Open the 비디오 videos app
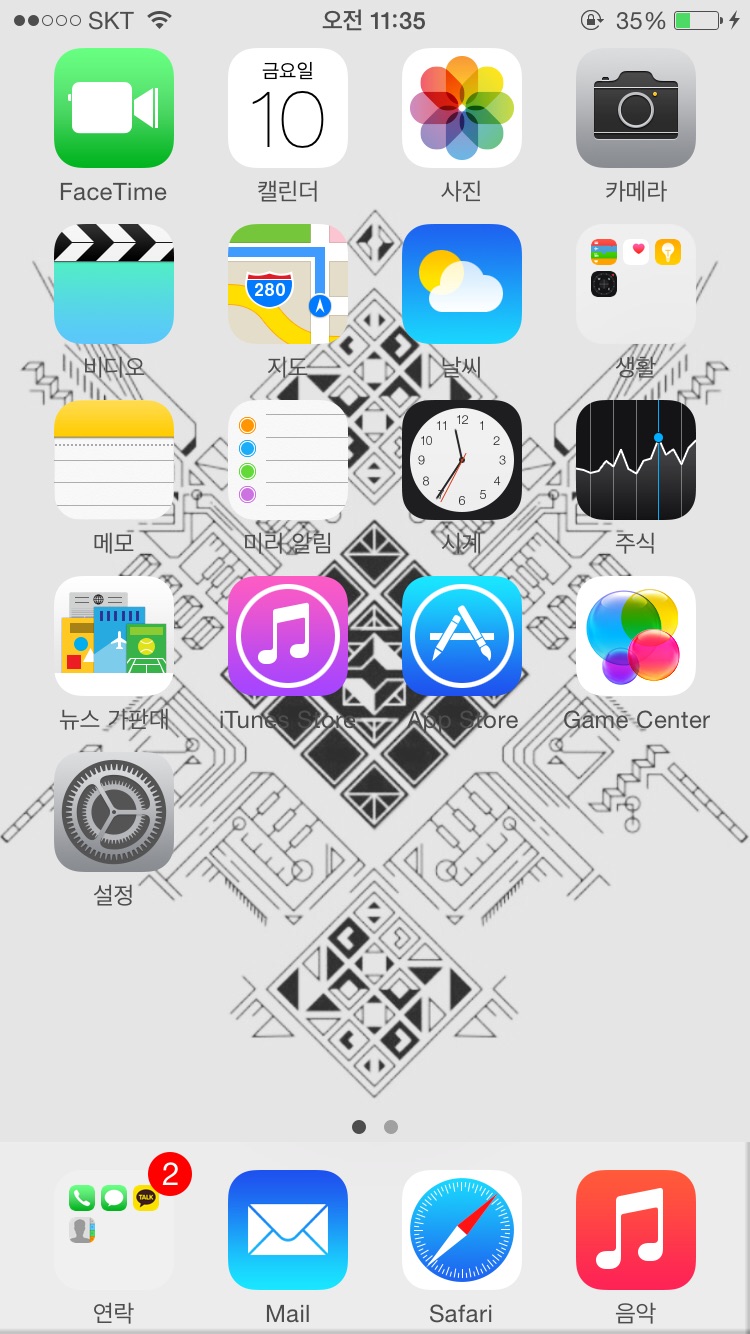This screenshot has height=1334, width=750. point(113,284)
